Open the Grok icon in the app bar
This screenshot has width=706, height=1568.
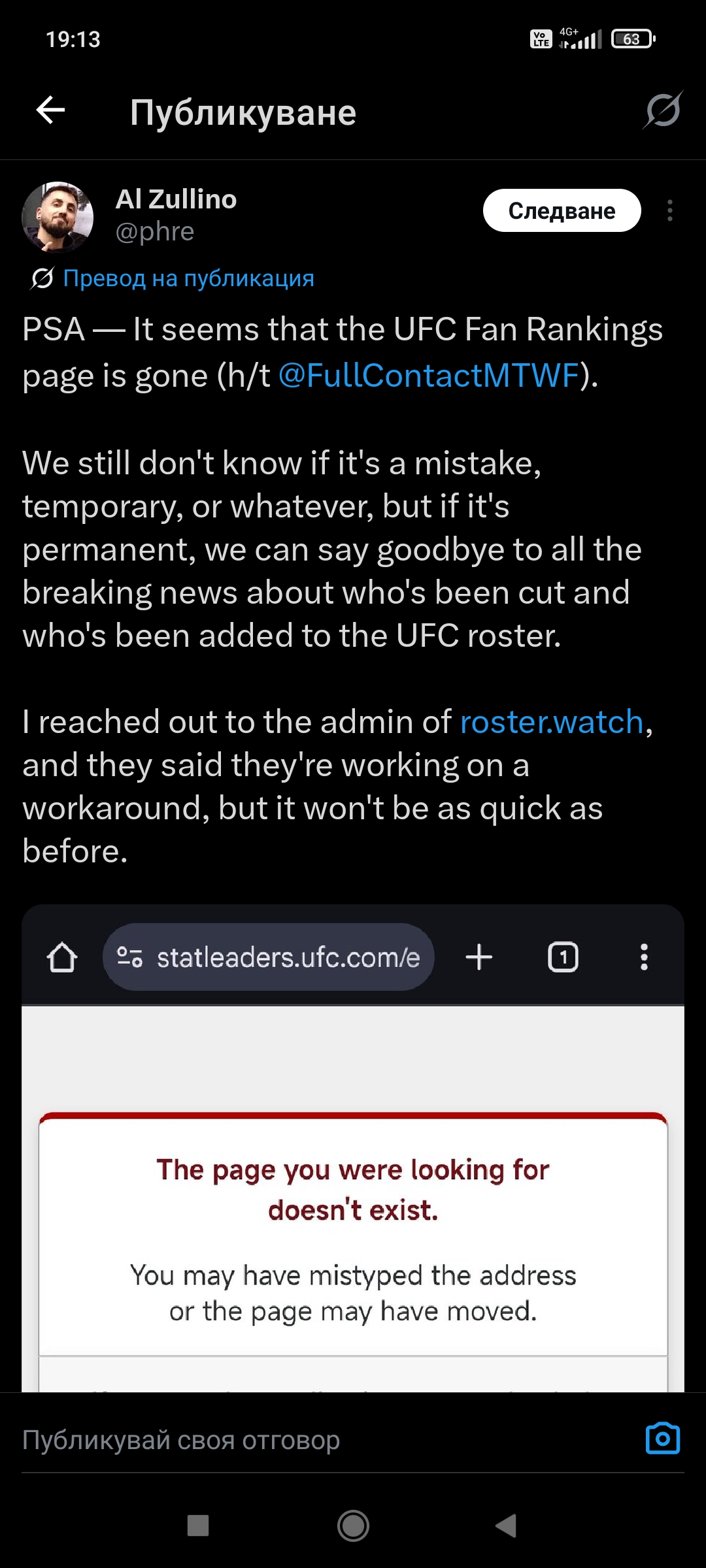click(x=663, y=110)
